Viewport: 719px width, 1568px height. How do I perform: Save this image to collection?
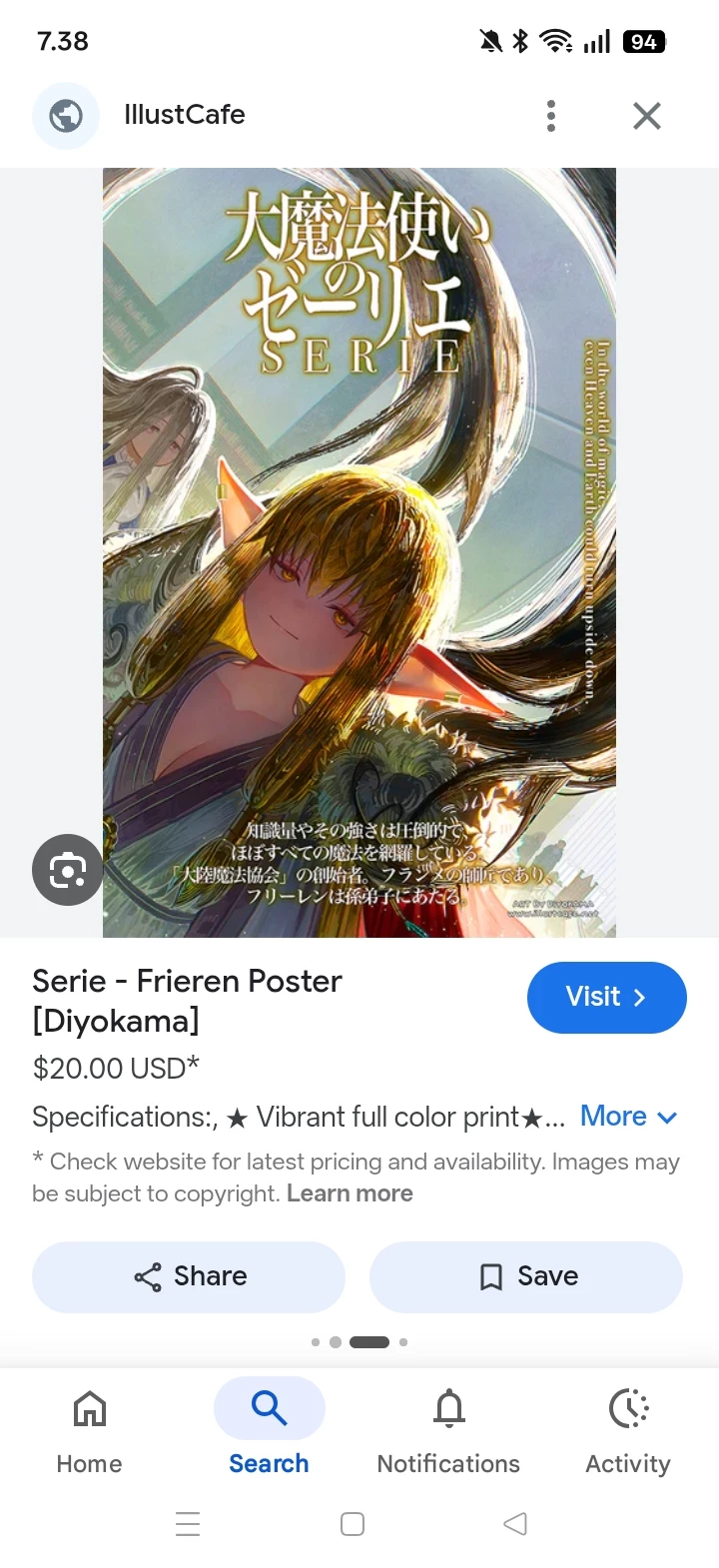pyautogui.click(x=526, y=1276)
